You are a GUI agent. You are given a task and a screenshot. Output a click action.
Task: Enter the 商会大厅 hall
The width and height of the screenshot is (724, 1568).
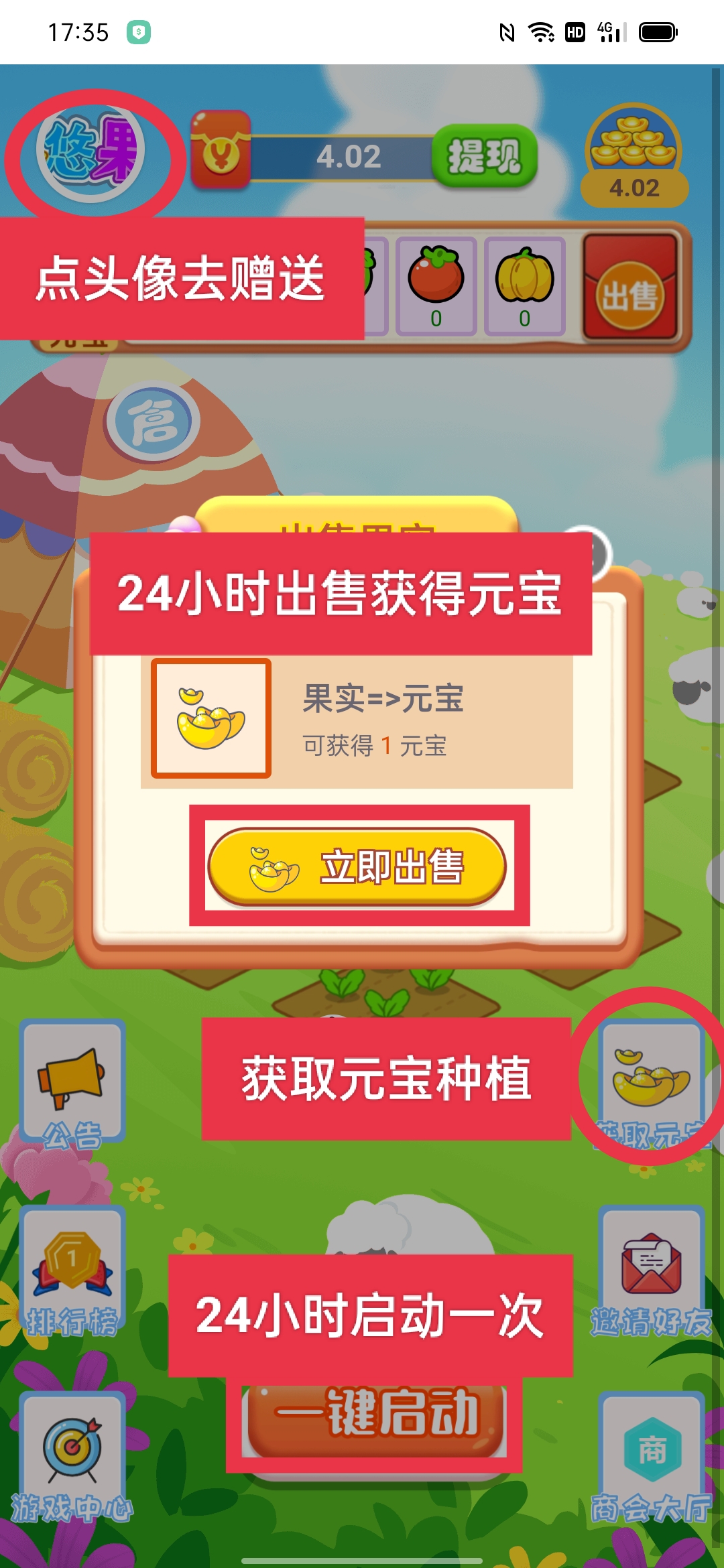651,1455
